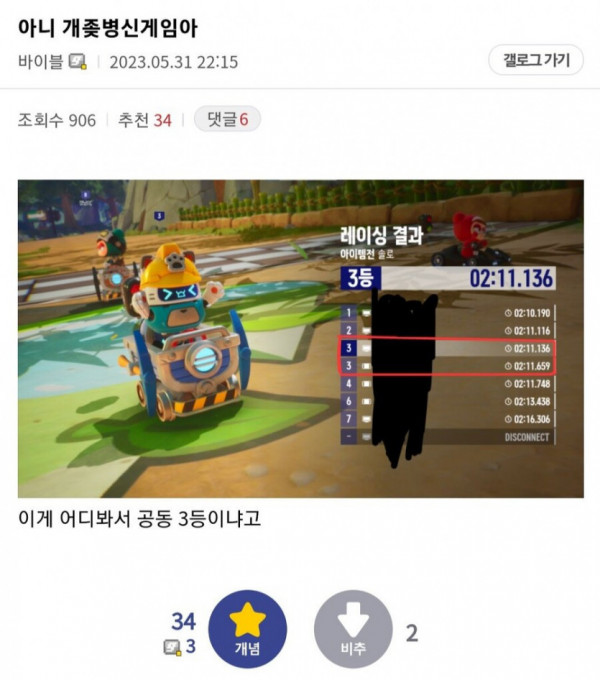
Task: Downvote the post with 비추 button
Action: click(354, 630)
